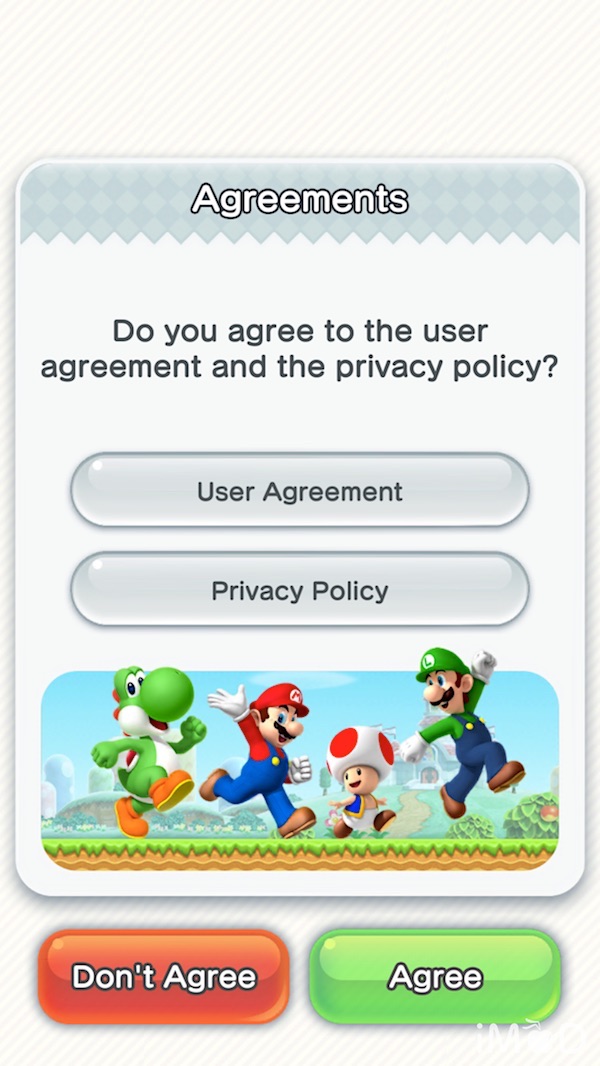This screenshot has width=600, height=1066.
Task: Decline by tapping Don't Agree
Action: pos(164,976)
